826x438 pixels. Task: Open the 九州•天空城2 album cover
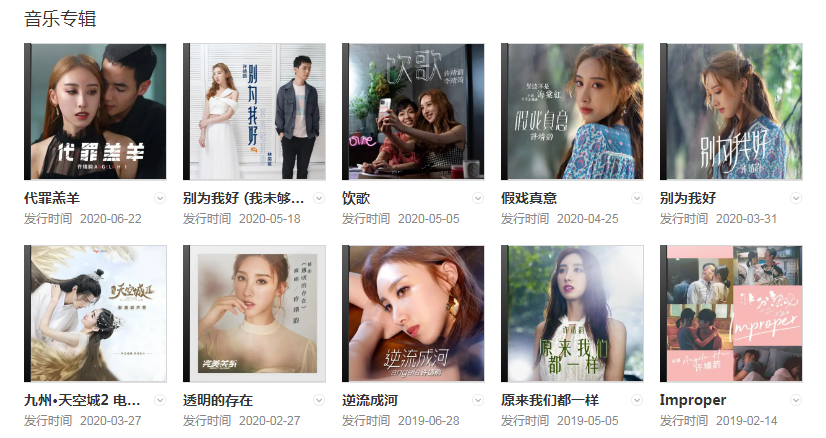click(x=95, y=313)
